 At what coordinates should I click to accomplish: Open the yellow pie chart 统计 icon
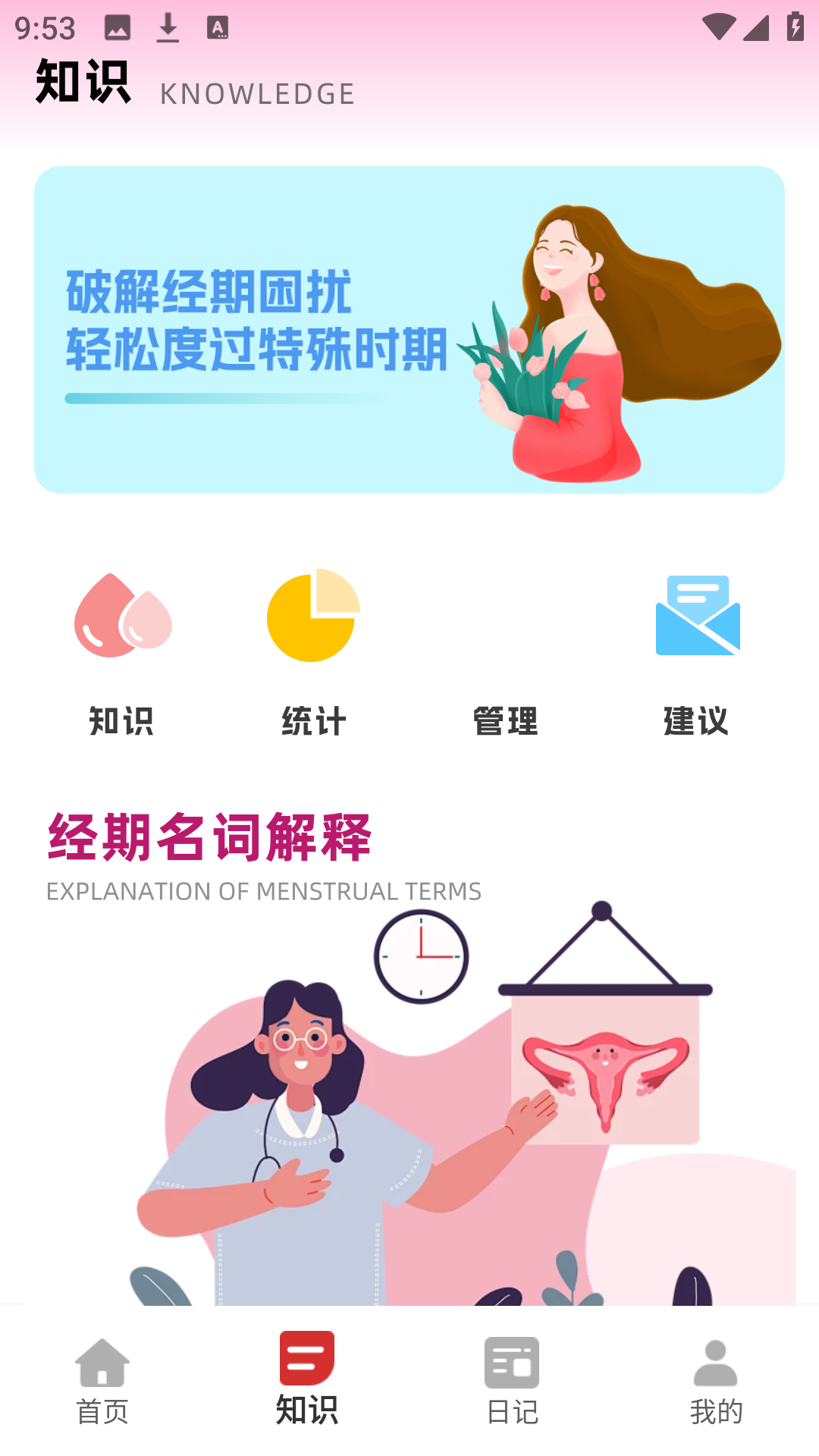click(312, 616)
